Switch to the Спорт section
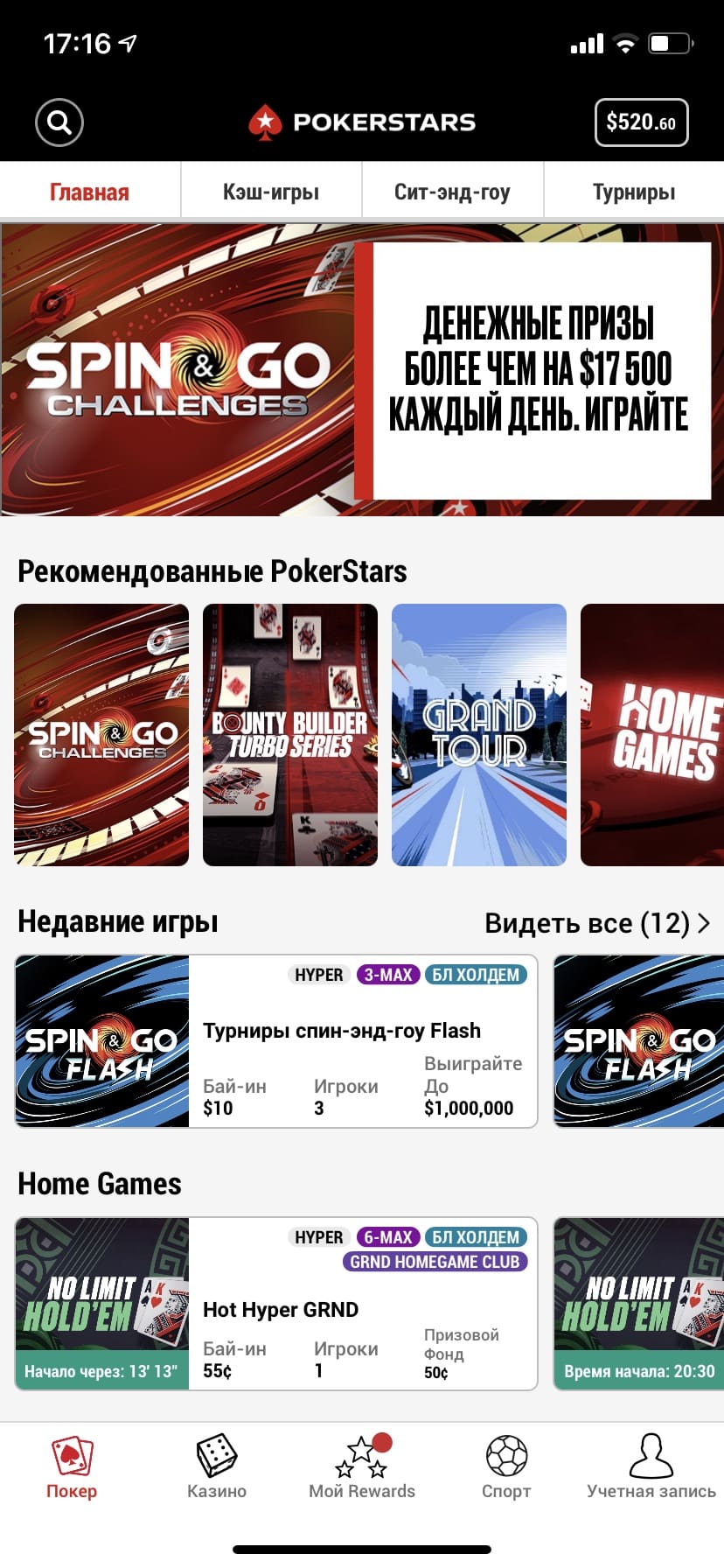 point(506,1466)
